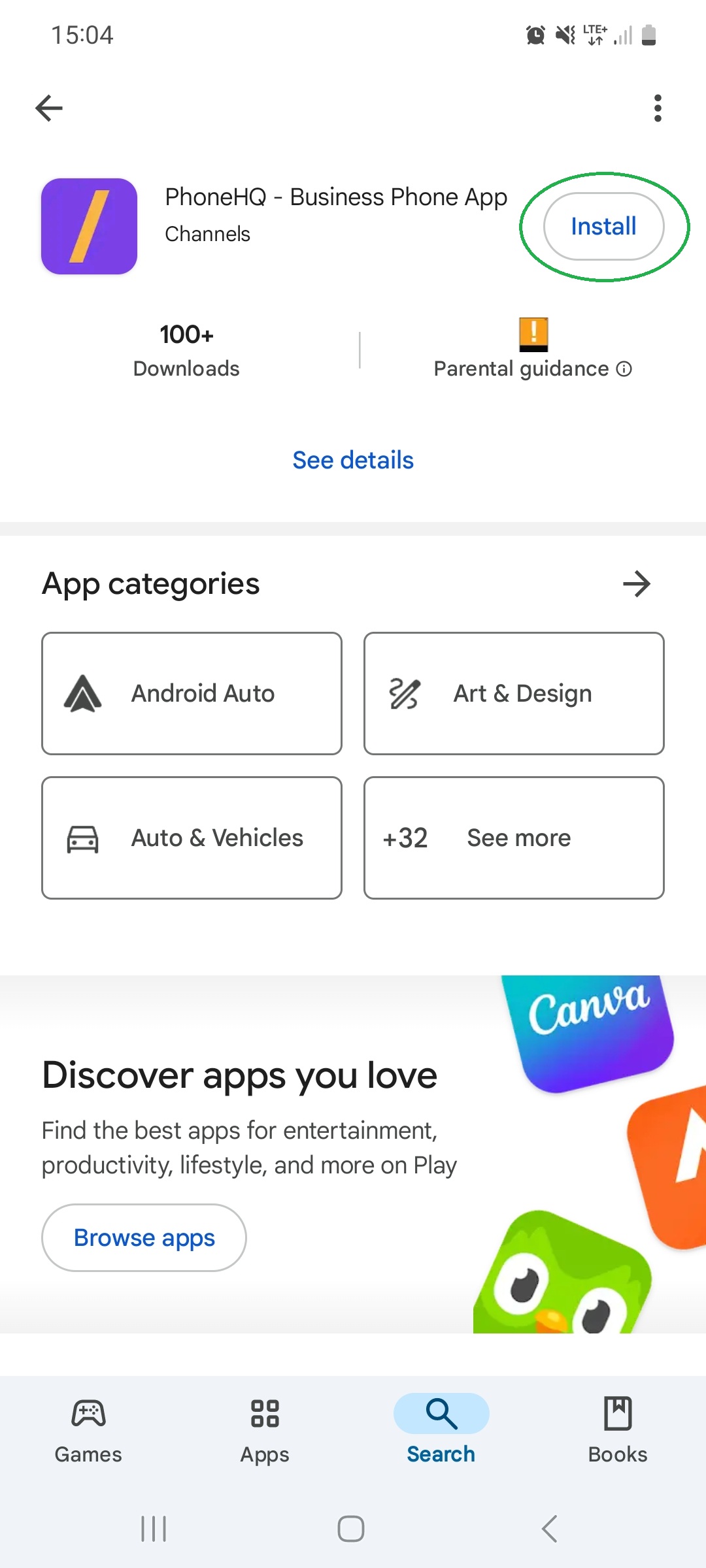This screenshot has height=1568, width=706.
Task: Show the Parental guidance info
Action: point(624,369)
